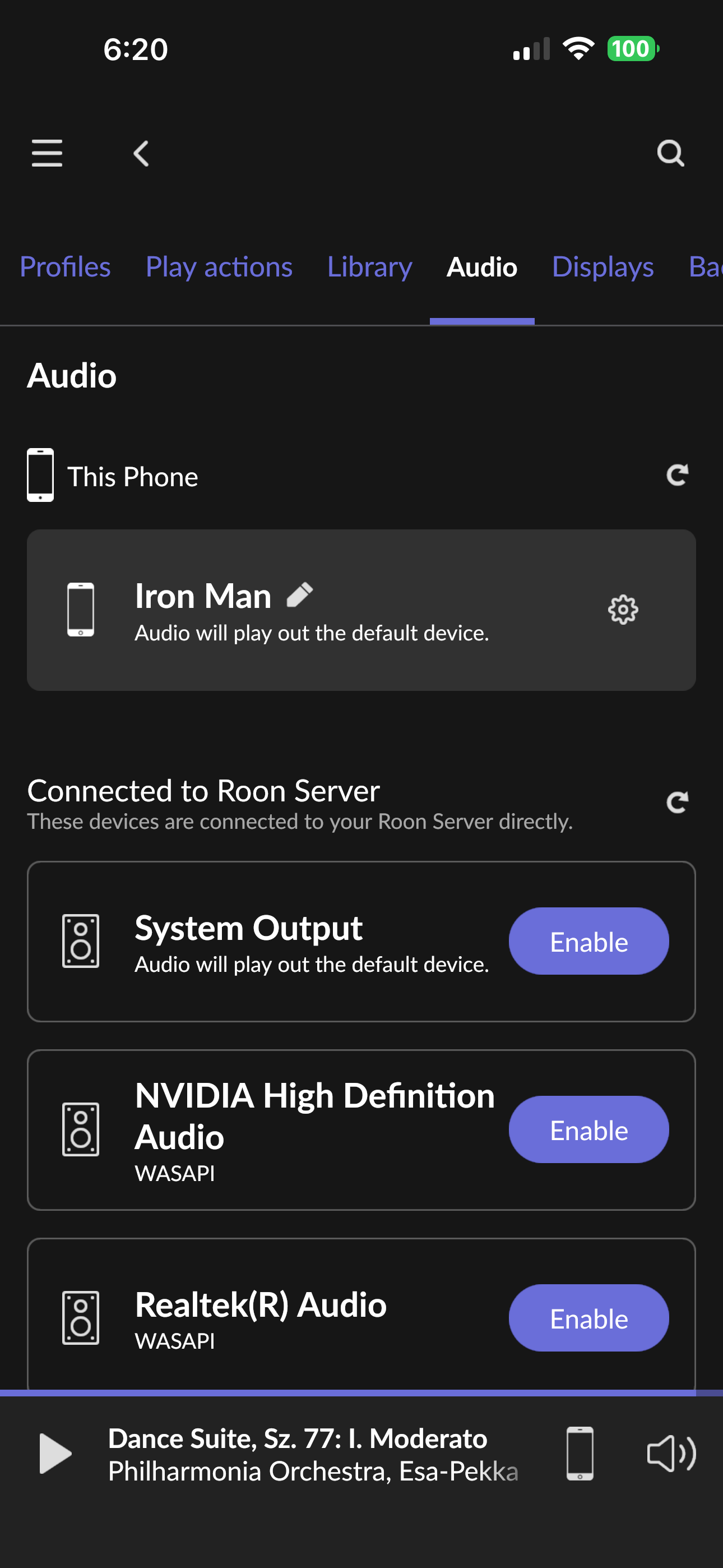Refresh the This Phone devices

676,476
